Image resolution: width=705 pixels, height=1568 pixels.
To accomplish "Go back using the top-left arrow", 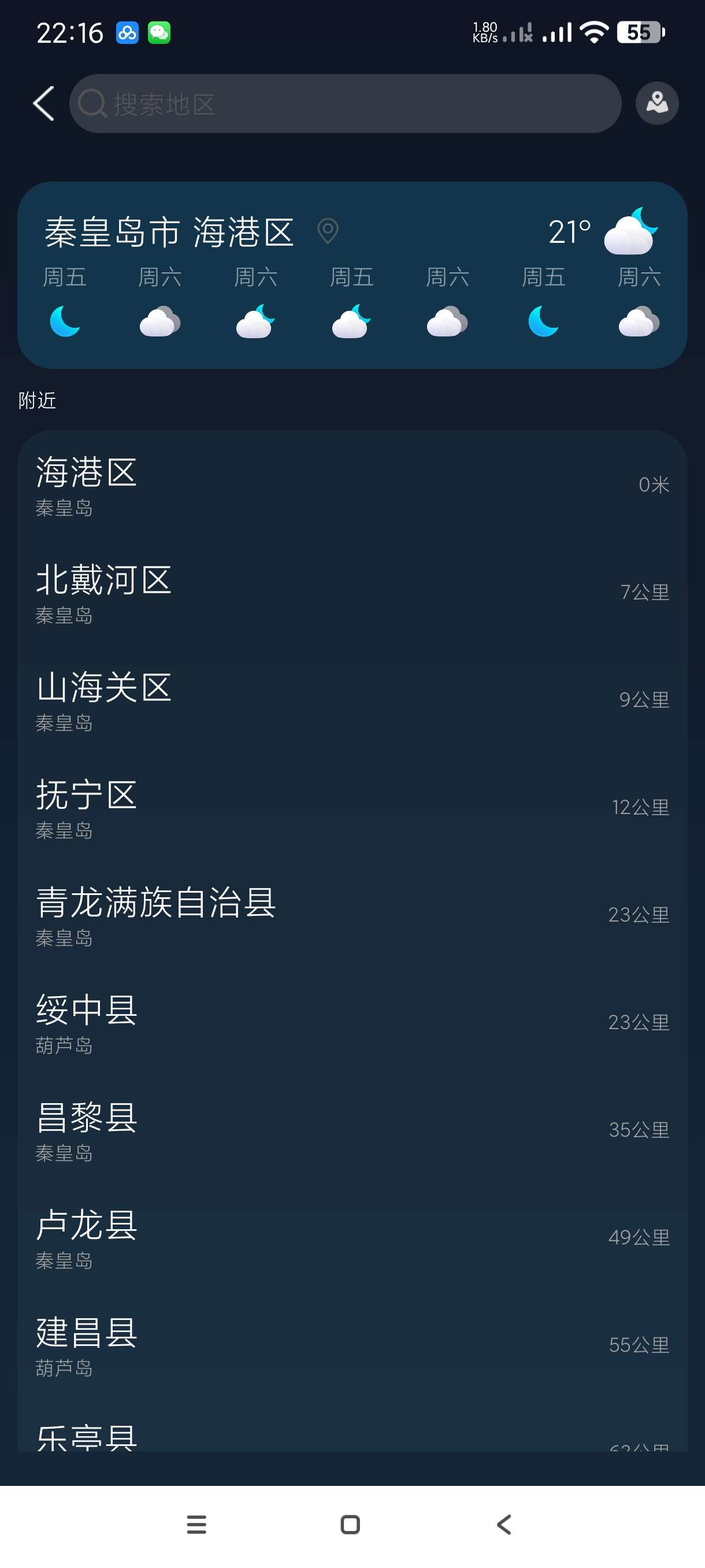I will click(x=44, y=103).
